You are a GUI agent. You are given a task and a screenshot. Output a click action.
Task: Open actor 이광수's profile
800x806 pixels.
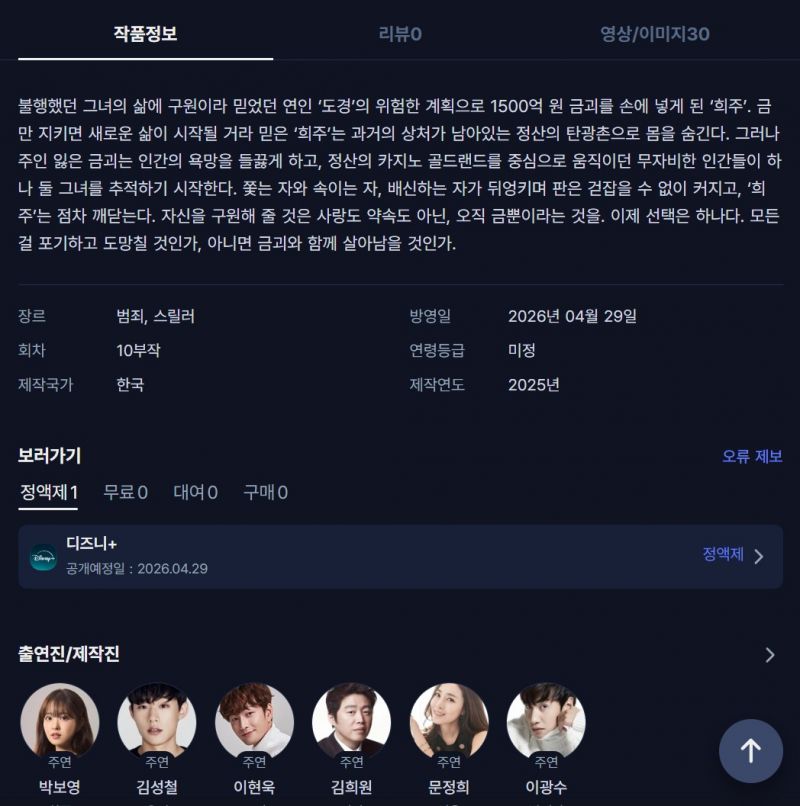click(x=546, y=722)
